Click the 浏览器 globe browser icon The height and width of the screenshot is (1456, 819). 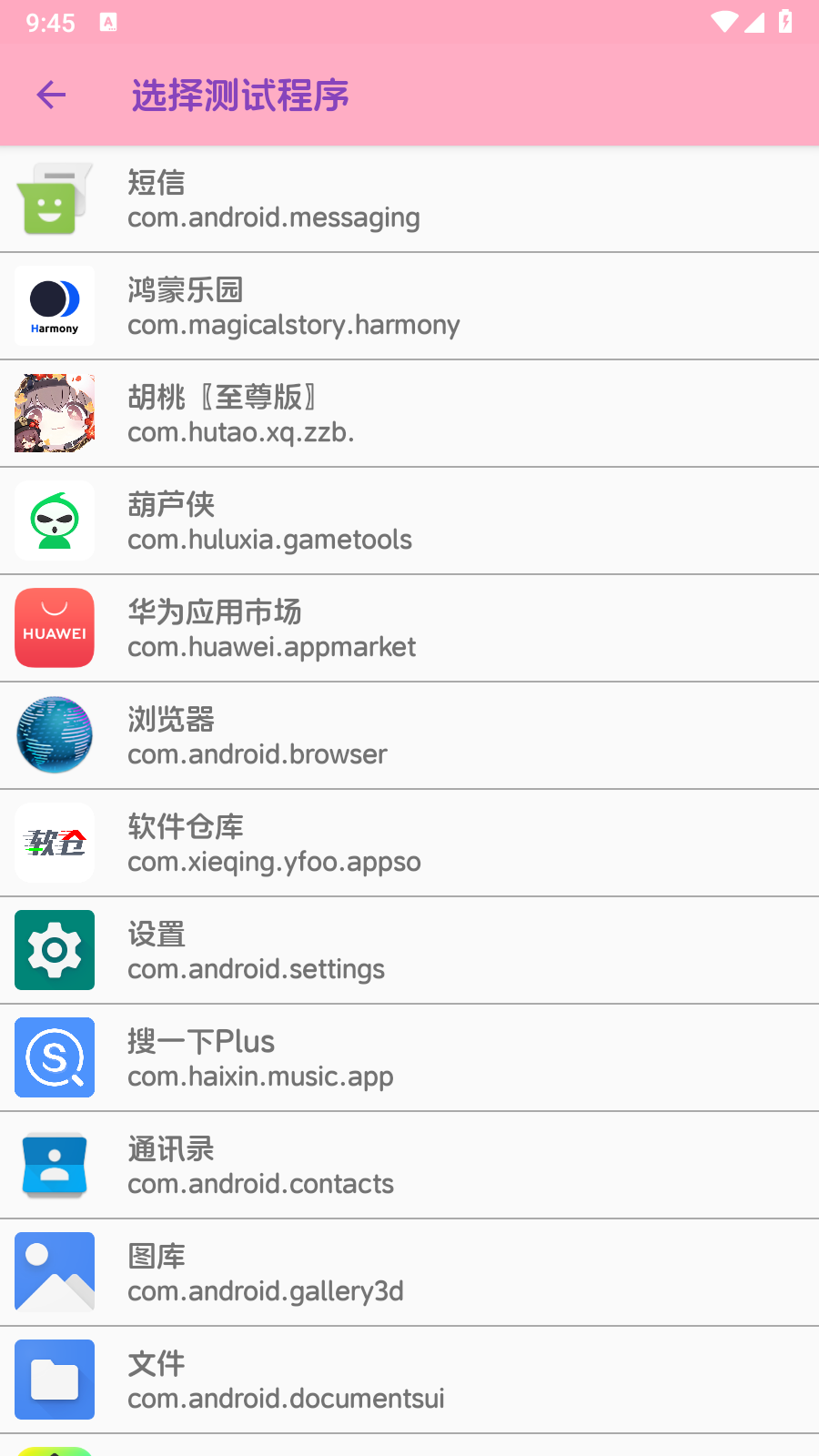(54, 735)
